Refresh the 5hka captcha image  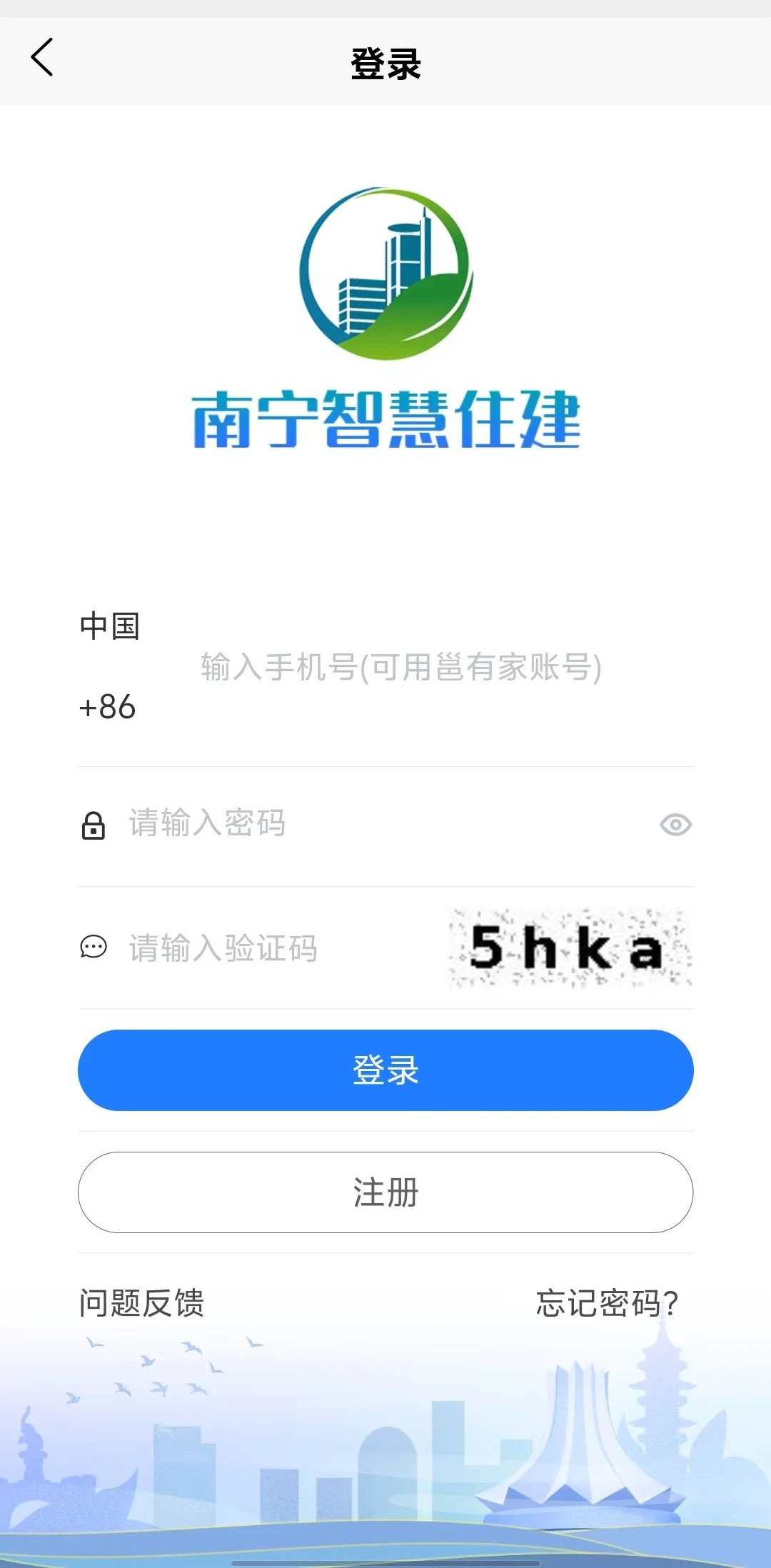coord(570,948)
